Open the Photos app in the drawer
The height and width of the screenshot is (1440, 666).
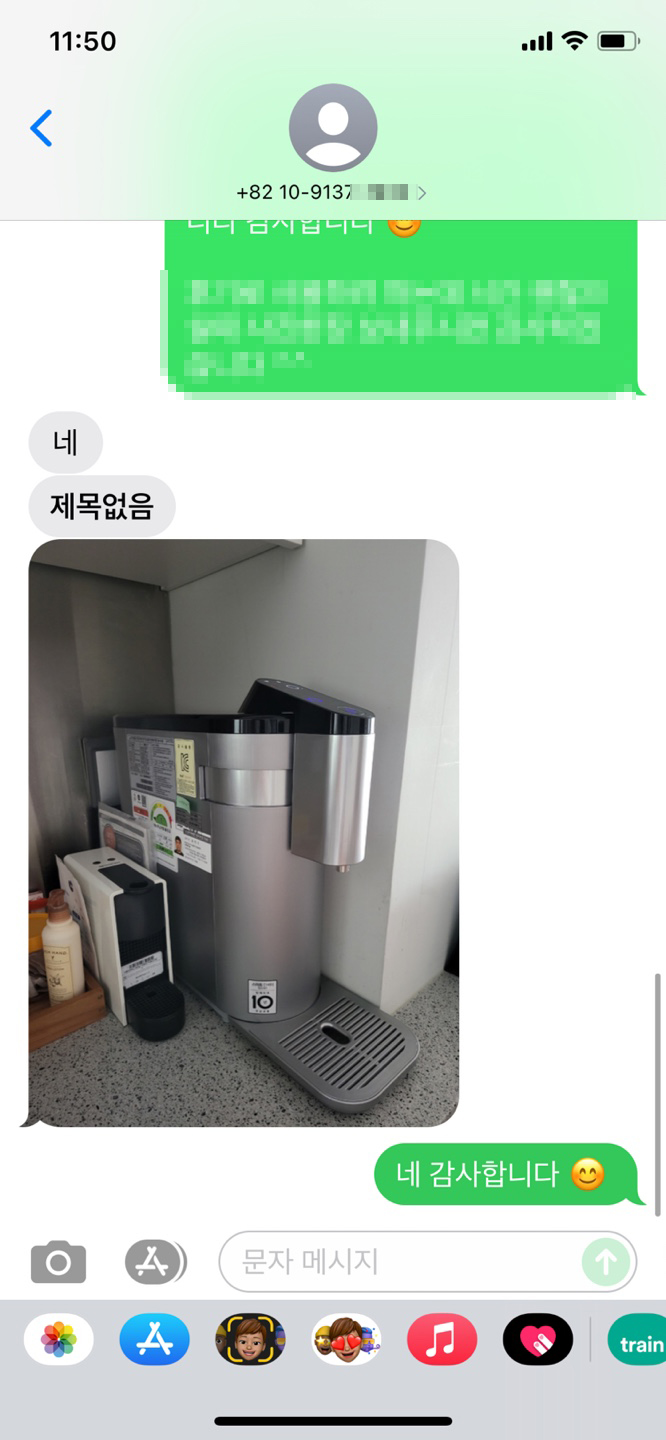(x=59, y=1340)
